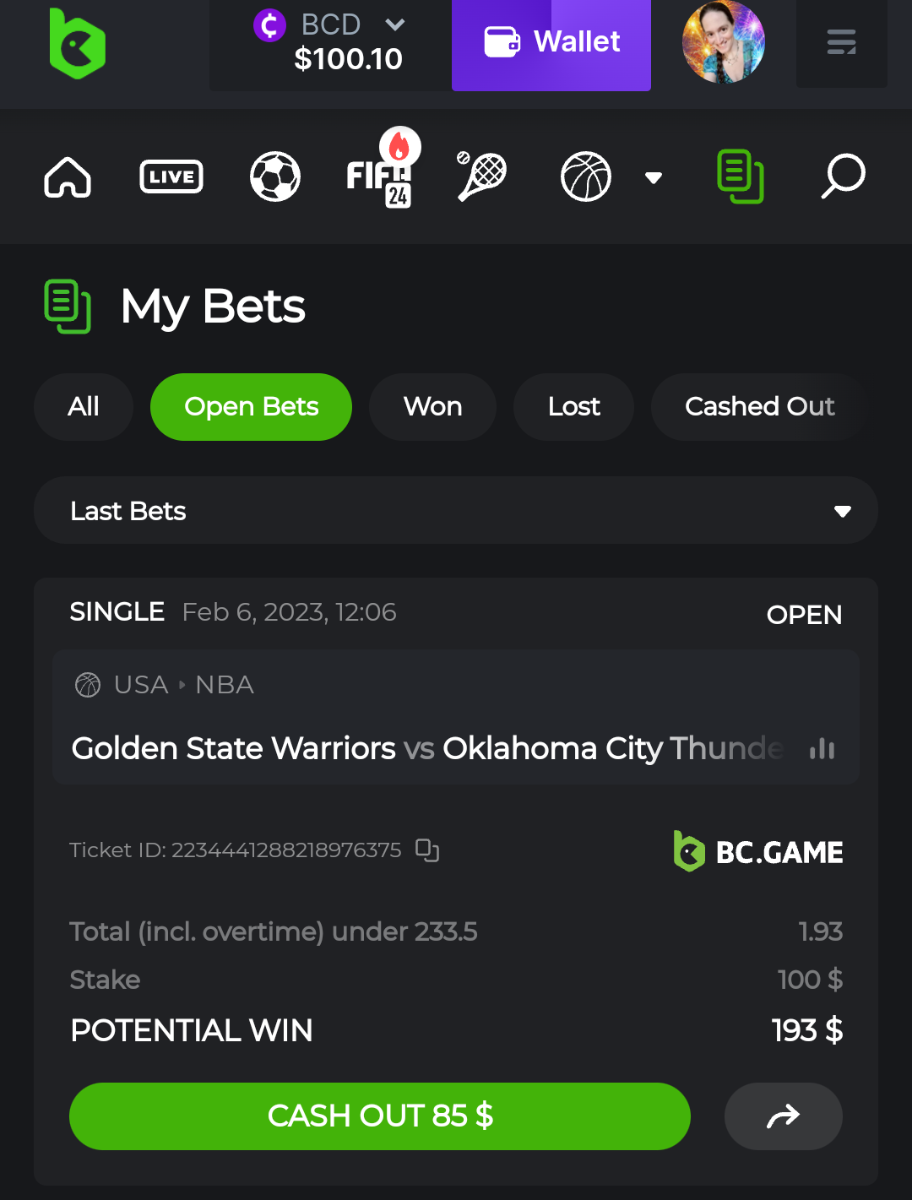Open the search magnifier
The image size is (912, 1200).
[842, 178]
